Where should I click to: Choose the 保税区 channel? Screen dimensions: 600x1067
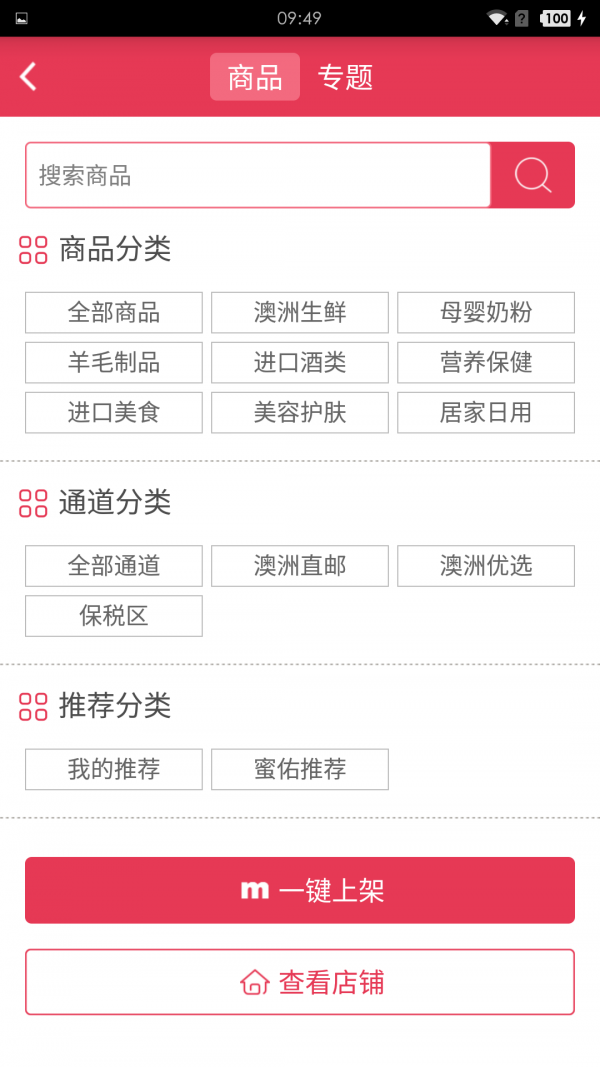click(x=114, y=616)
